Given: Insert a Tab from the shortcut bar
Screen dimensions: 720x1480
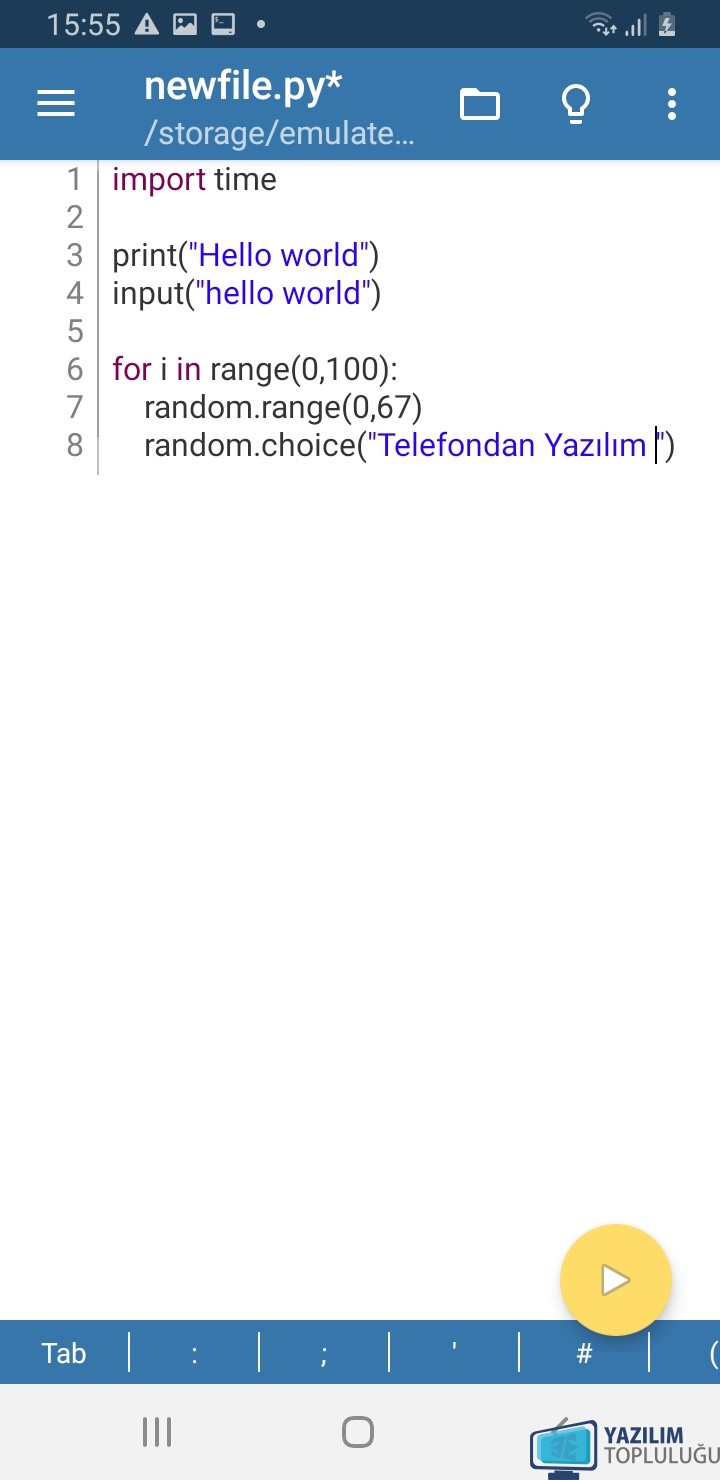Looking at the screenshot, I should point(64,1353).
